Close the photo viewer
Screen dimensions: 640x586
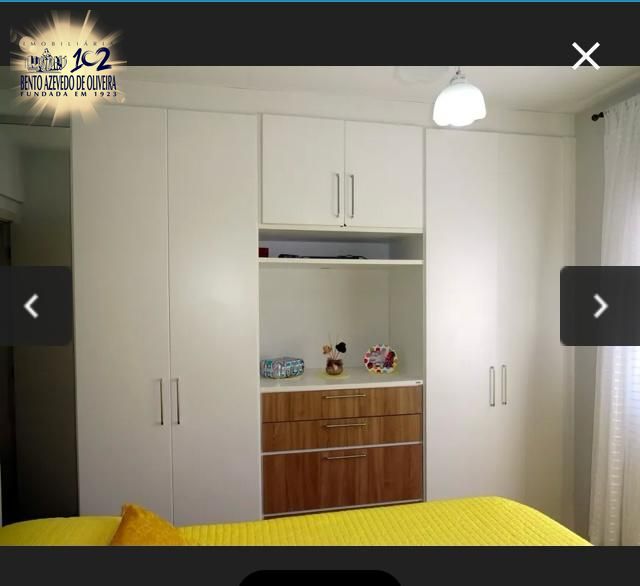click(x=586, y=56)
